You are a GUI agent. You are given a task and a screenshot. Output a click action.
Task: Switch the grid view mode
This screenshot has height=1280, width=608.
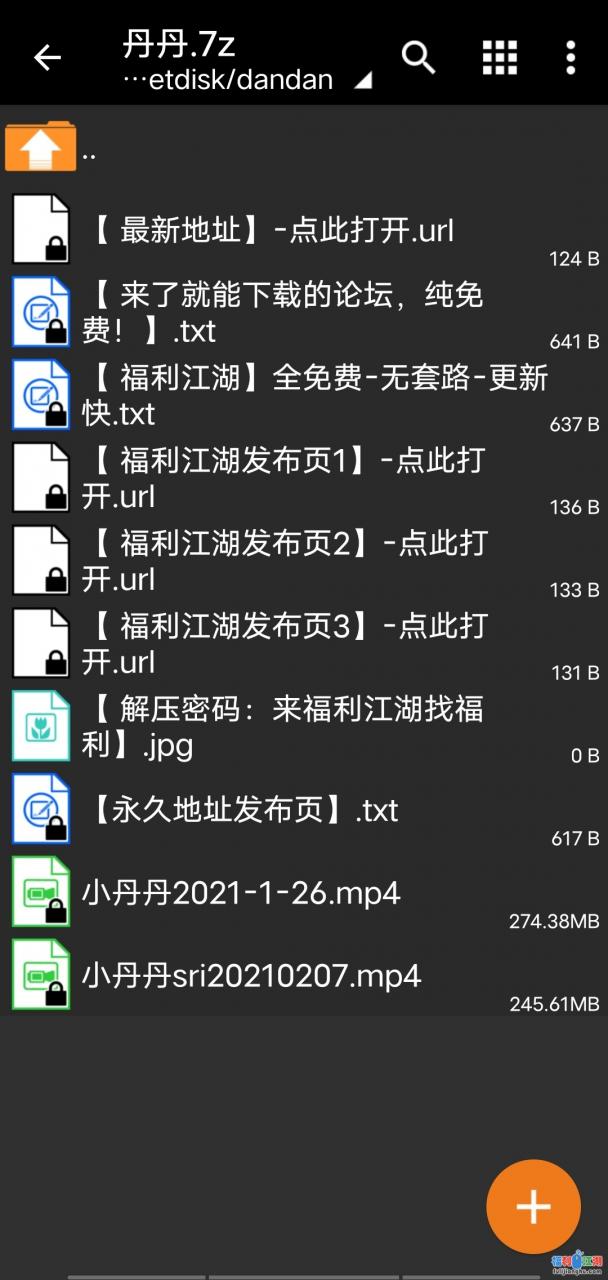(x=499, y=58)
